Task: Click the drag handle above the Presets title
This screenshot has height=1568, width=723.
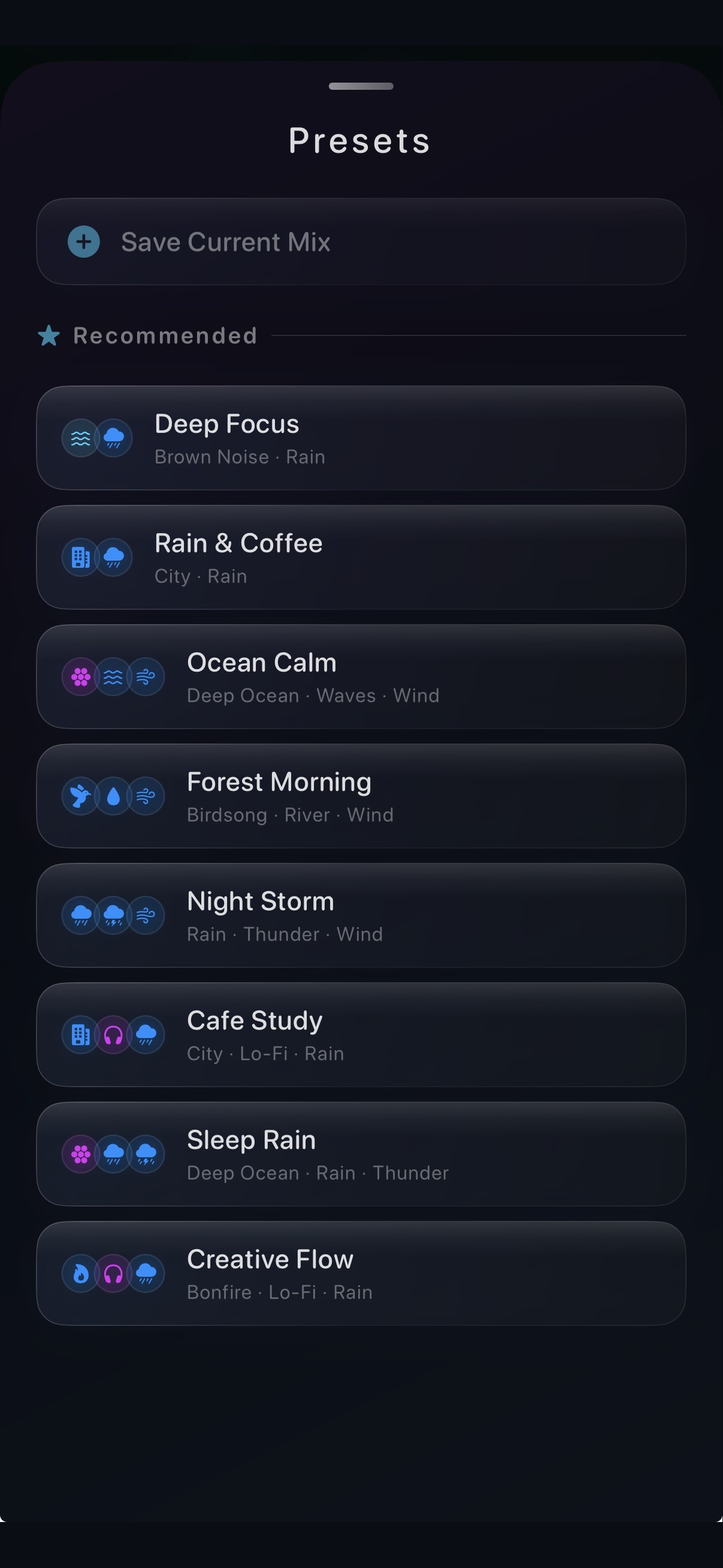Action: coord(361,87)
